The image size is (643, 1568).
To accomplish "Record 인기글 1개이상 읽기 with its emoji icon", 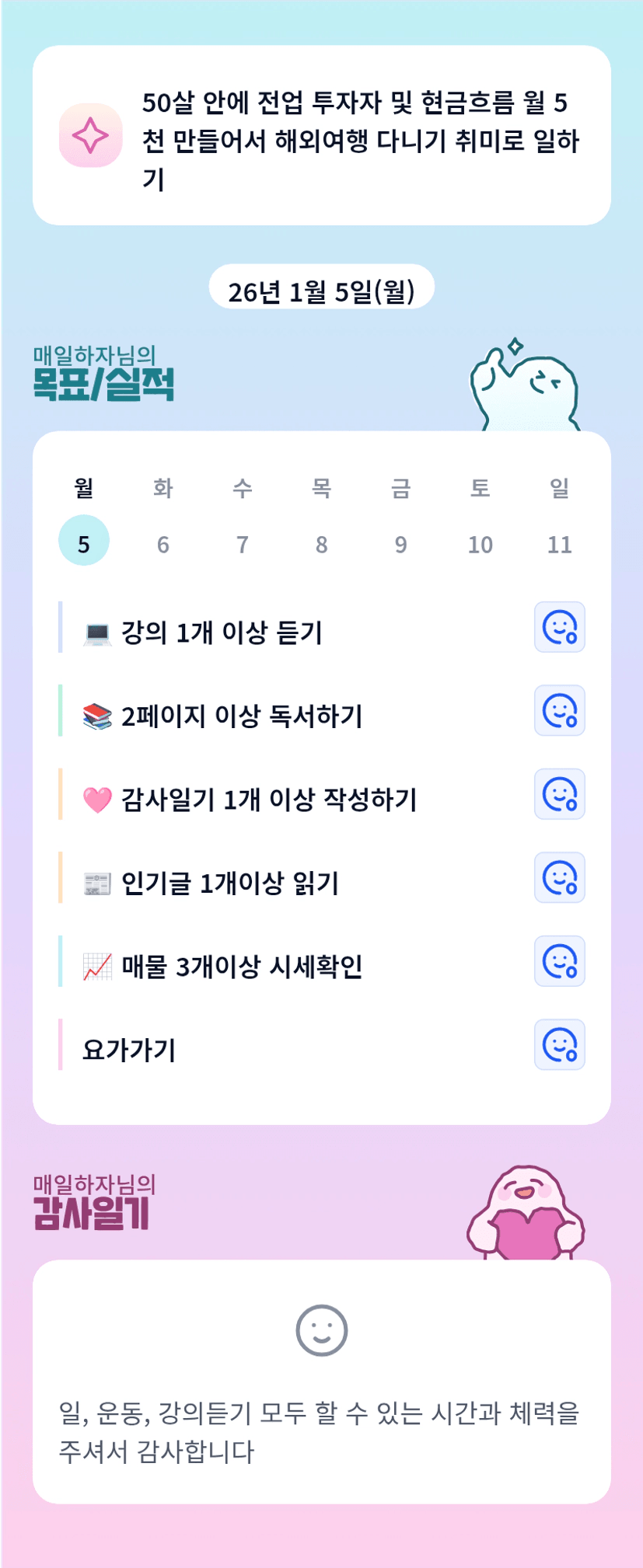I will [x=560, y=877].
